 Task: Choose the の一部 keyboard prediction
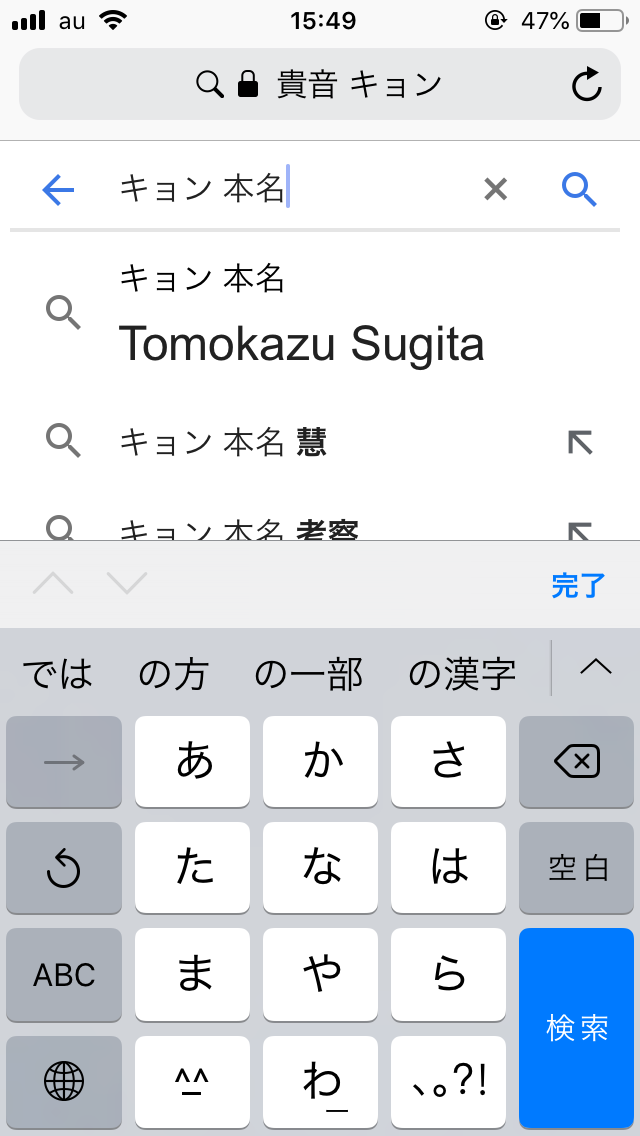[308, 674]
